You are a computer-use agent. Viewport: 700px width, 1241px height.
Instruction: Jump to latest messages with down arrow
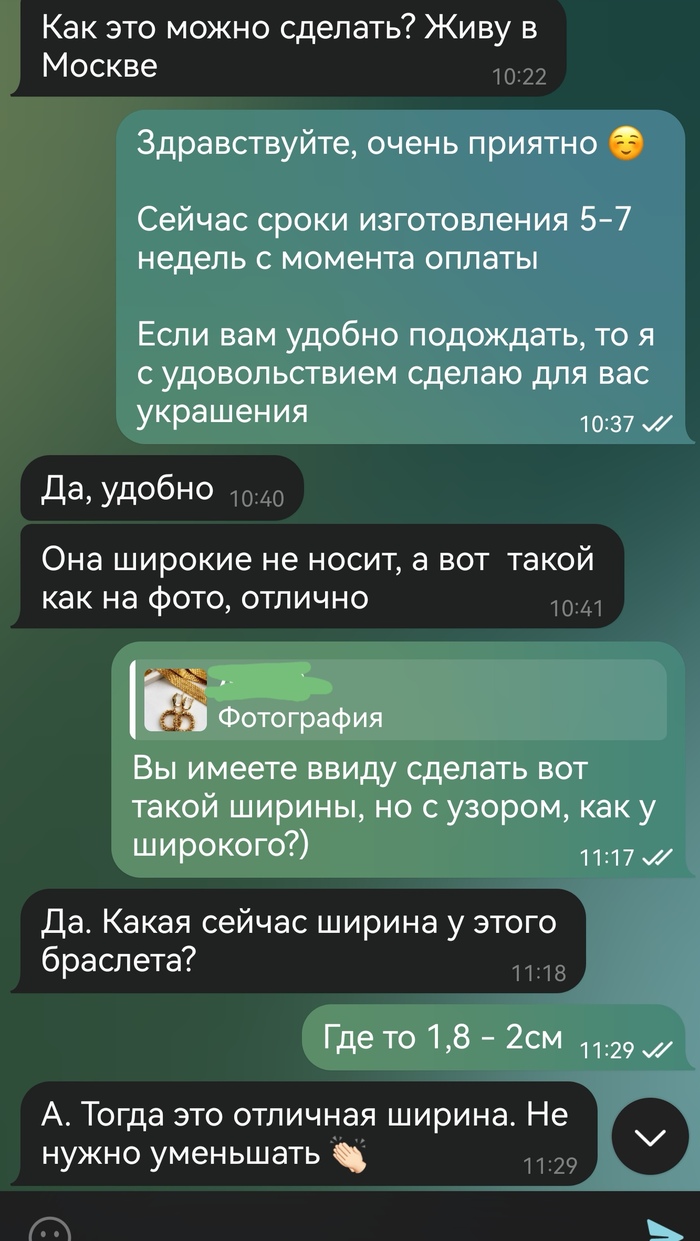click(x=650, y=1139)
